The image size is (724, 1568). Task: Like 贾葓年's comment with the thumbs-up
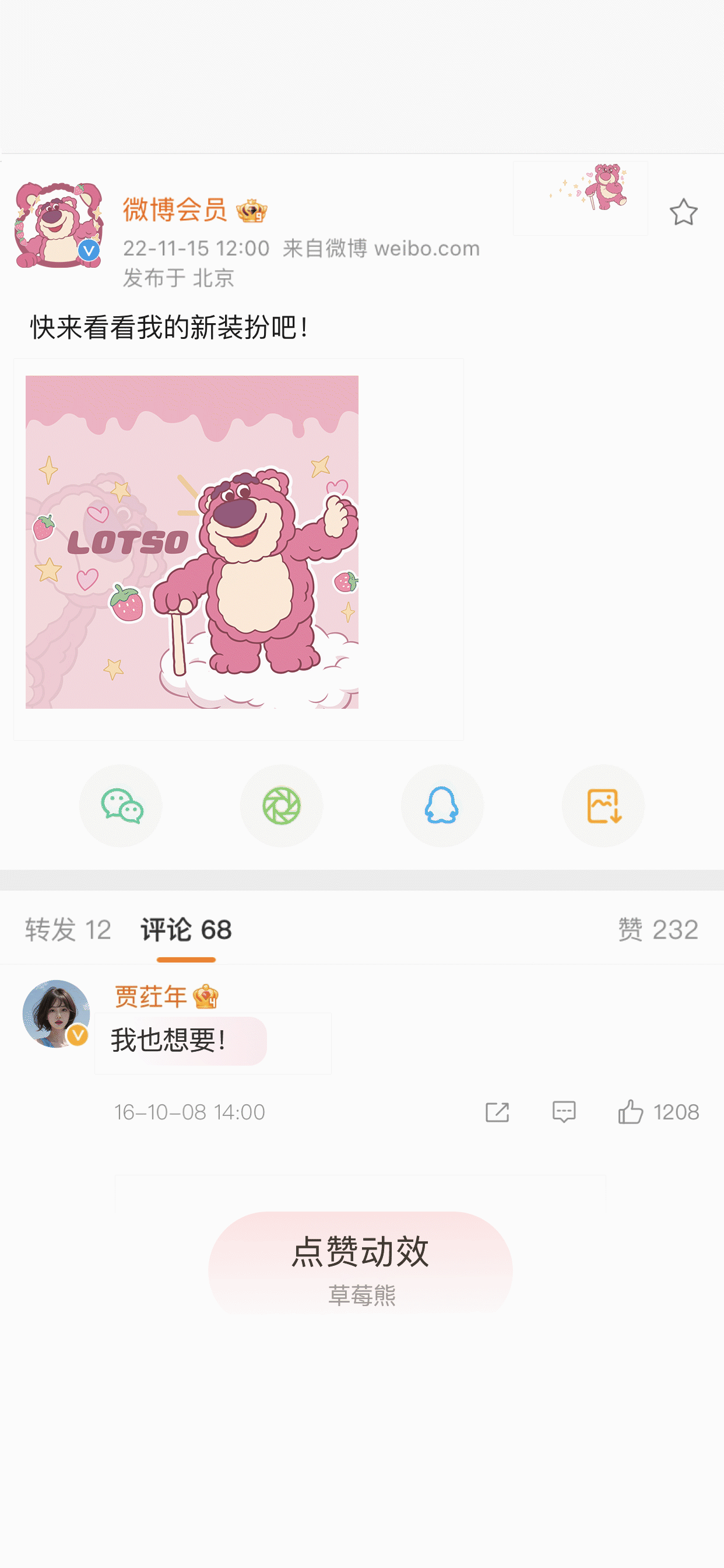(x=631, y=1111)
